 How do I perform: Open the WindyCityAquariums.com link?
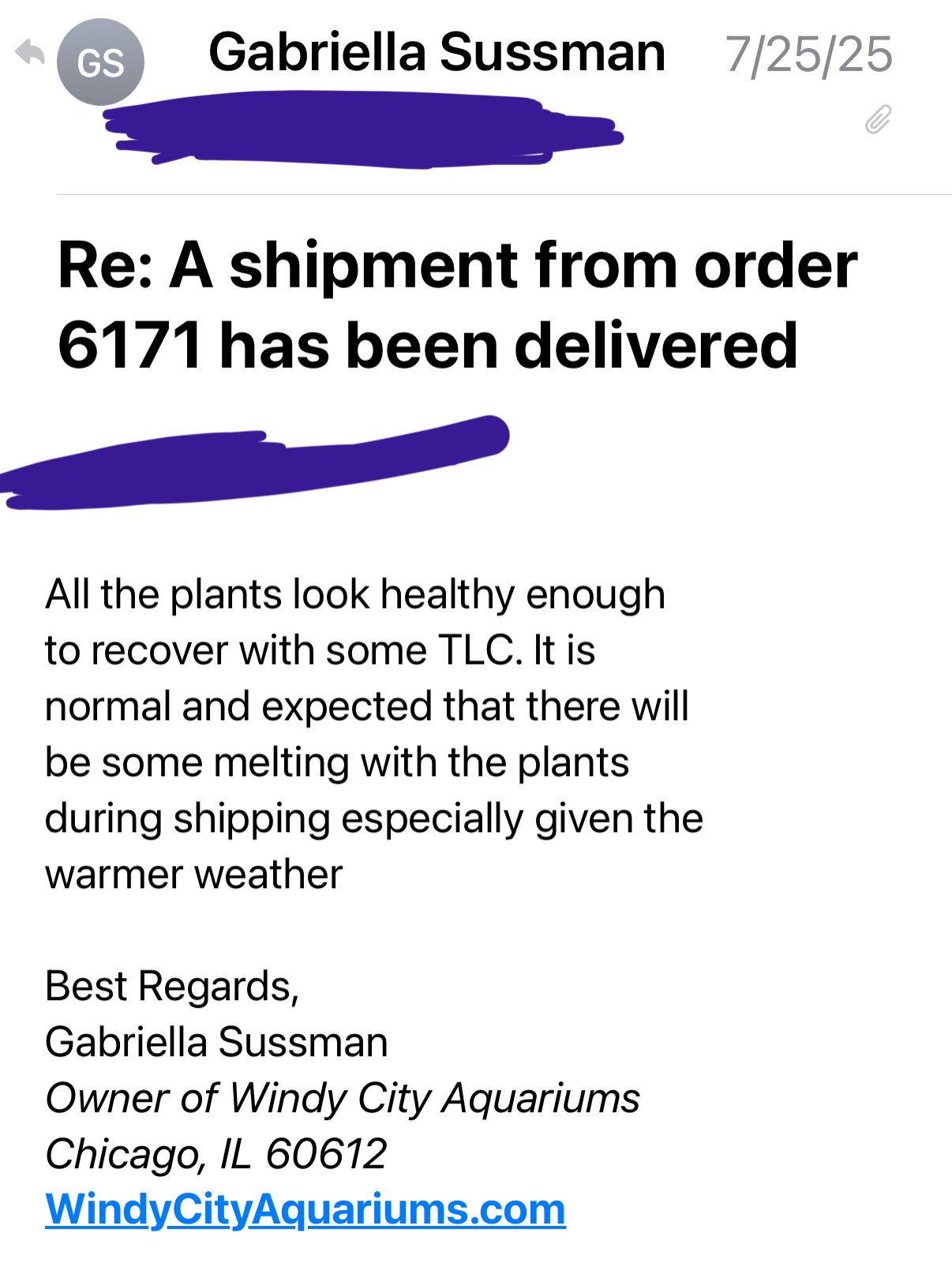[x=305, y=1209]
